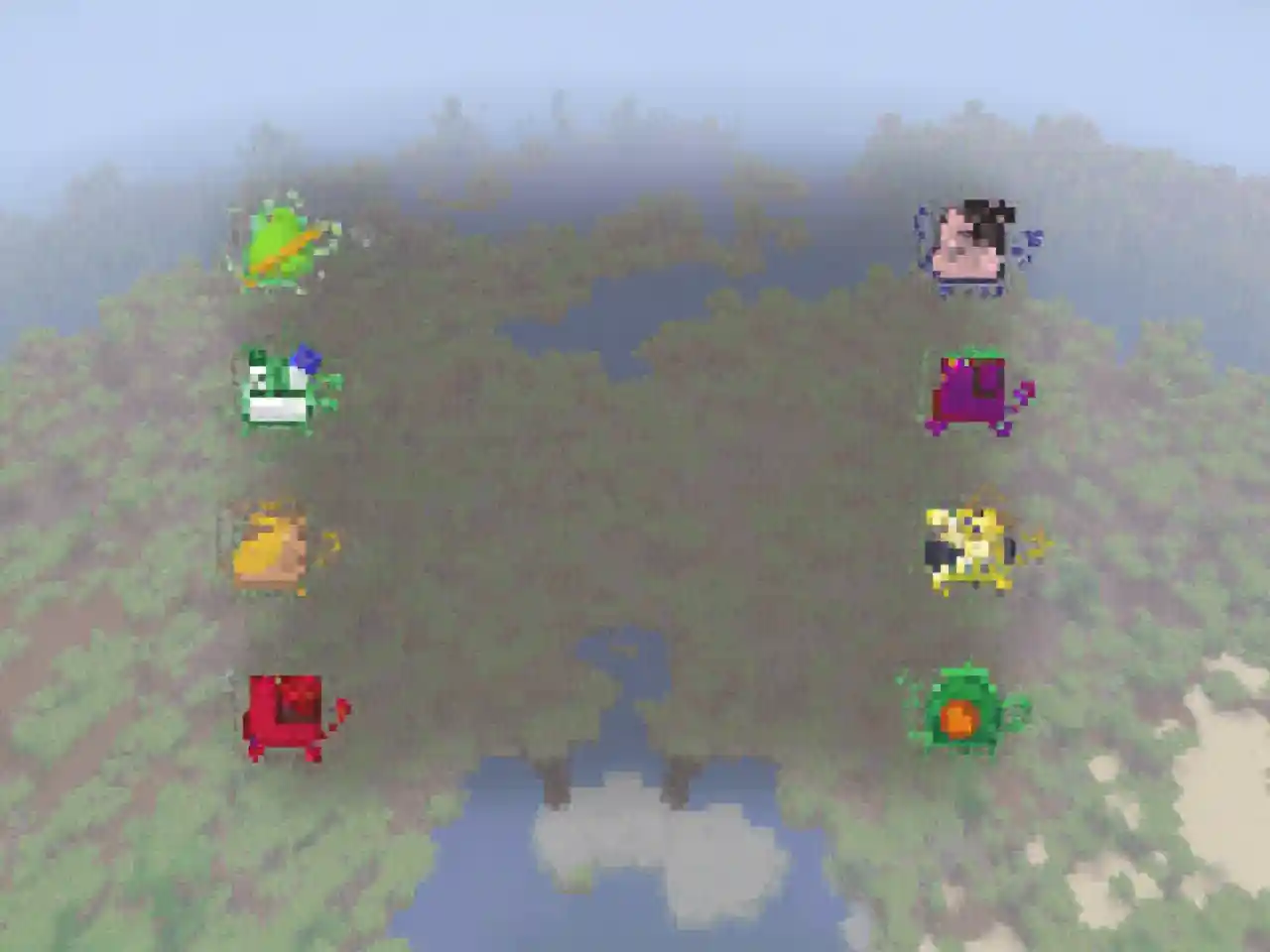Select the red block creature icon
1270x952 pixels.
click(287, 715)
